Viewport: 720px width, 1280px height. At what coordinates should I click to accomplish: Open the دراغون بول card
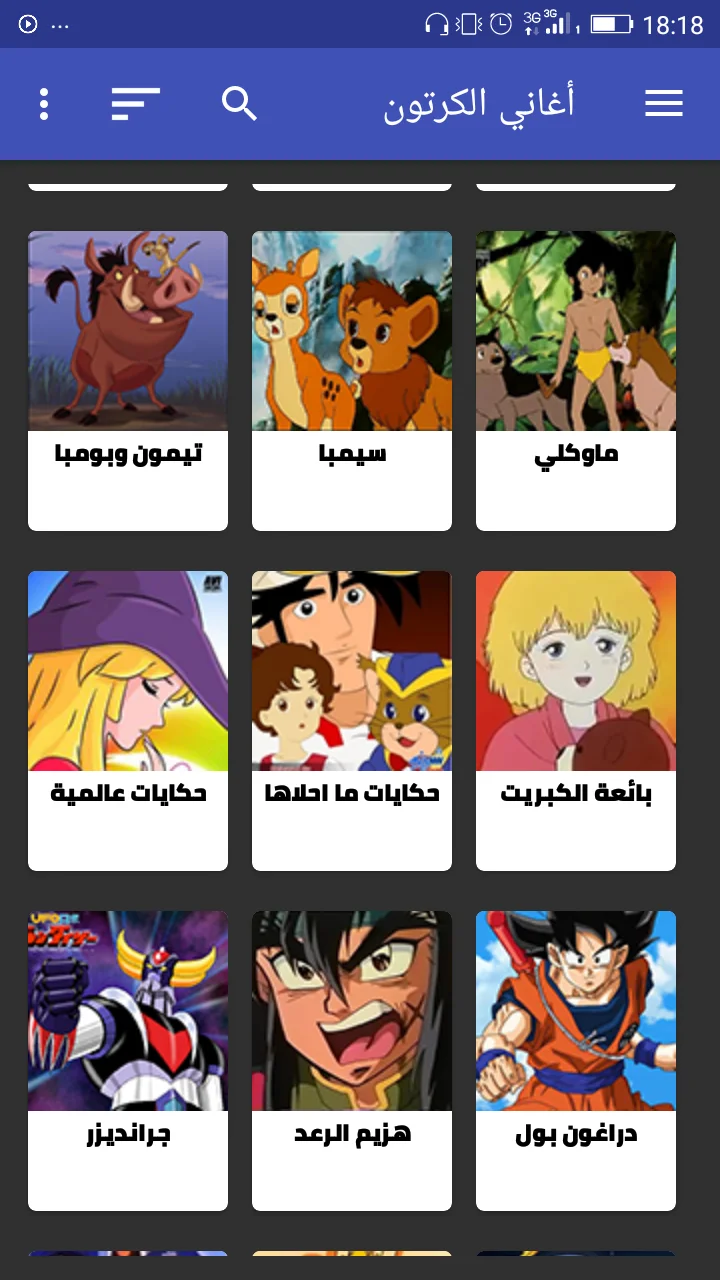[x=576, y=1060]
